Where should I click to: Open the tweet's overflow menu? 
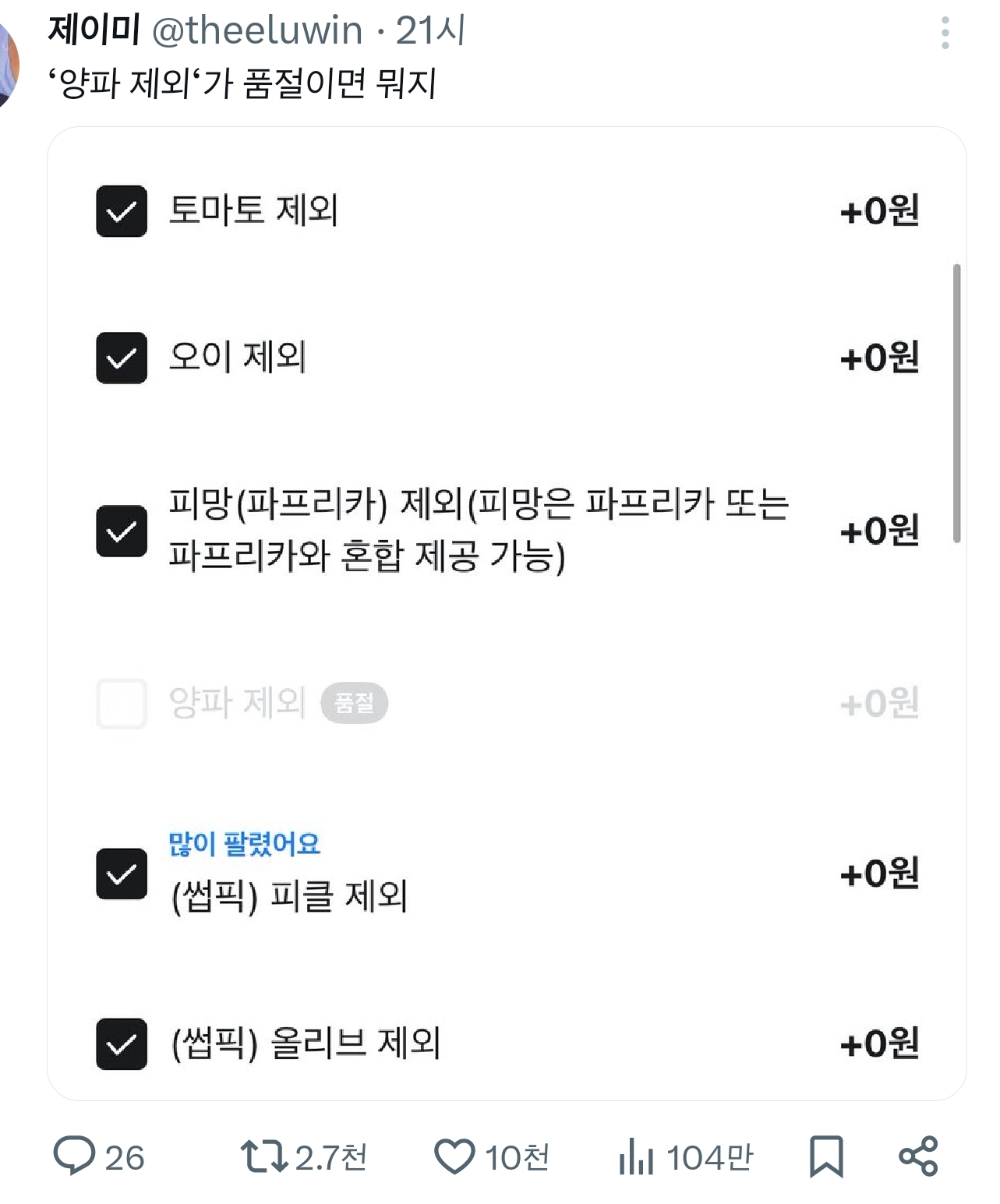pyautogui.click(x=945, y=33)
